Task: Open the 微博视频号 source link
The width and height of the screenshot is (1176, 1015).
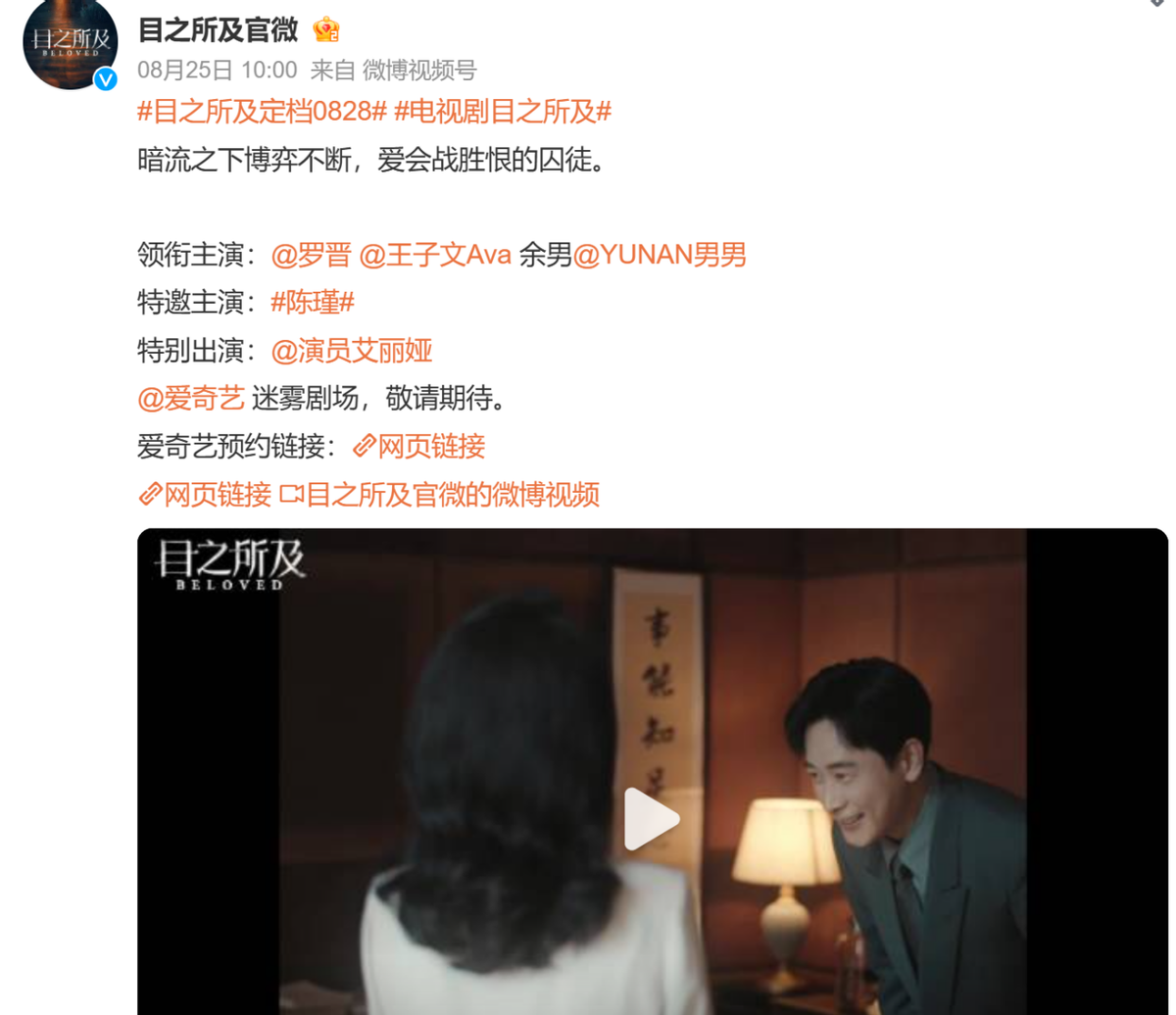Action: 419,70
